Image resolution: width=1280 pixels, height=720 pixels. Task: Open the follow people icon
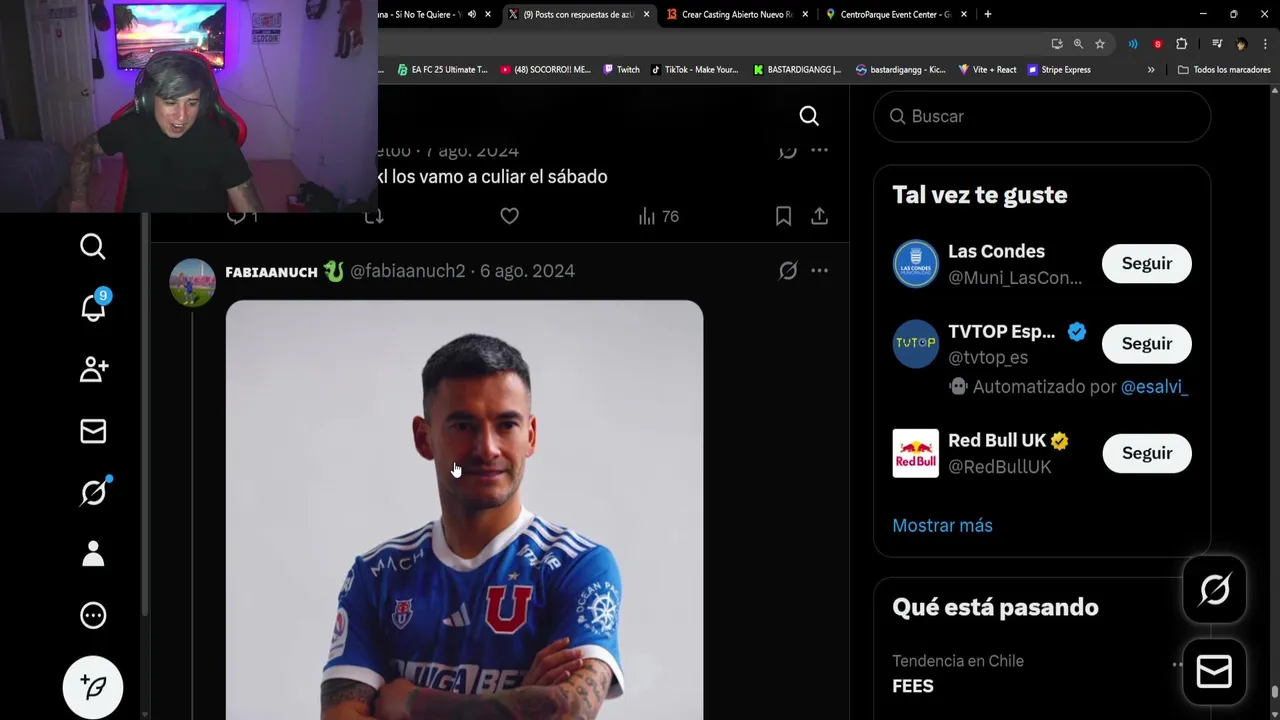pyautogui.click(x=93, y=369)
